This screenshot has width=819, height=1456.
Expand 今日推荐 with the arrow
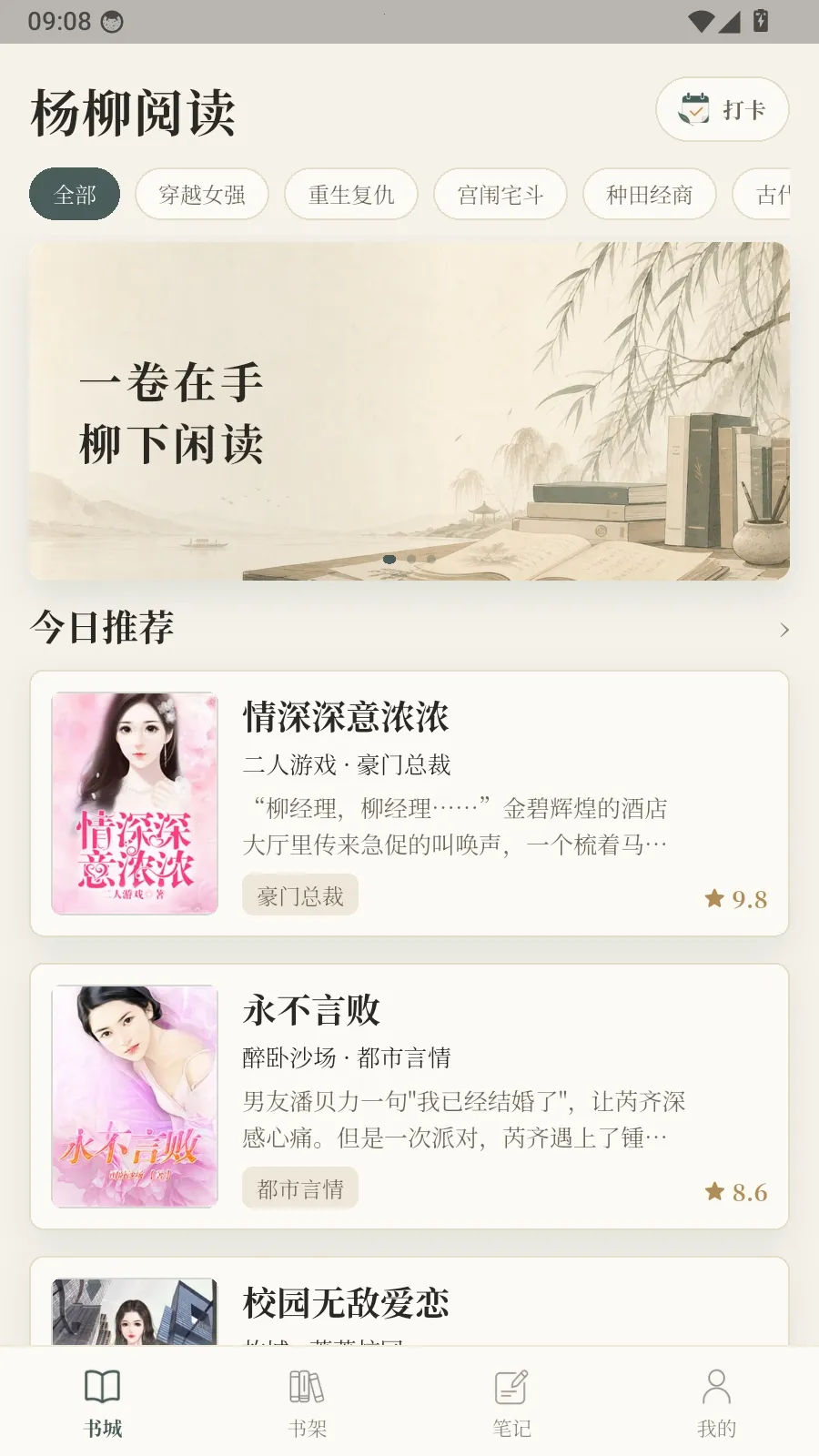coord(784,630)
